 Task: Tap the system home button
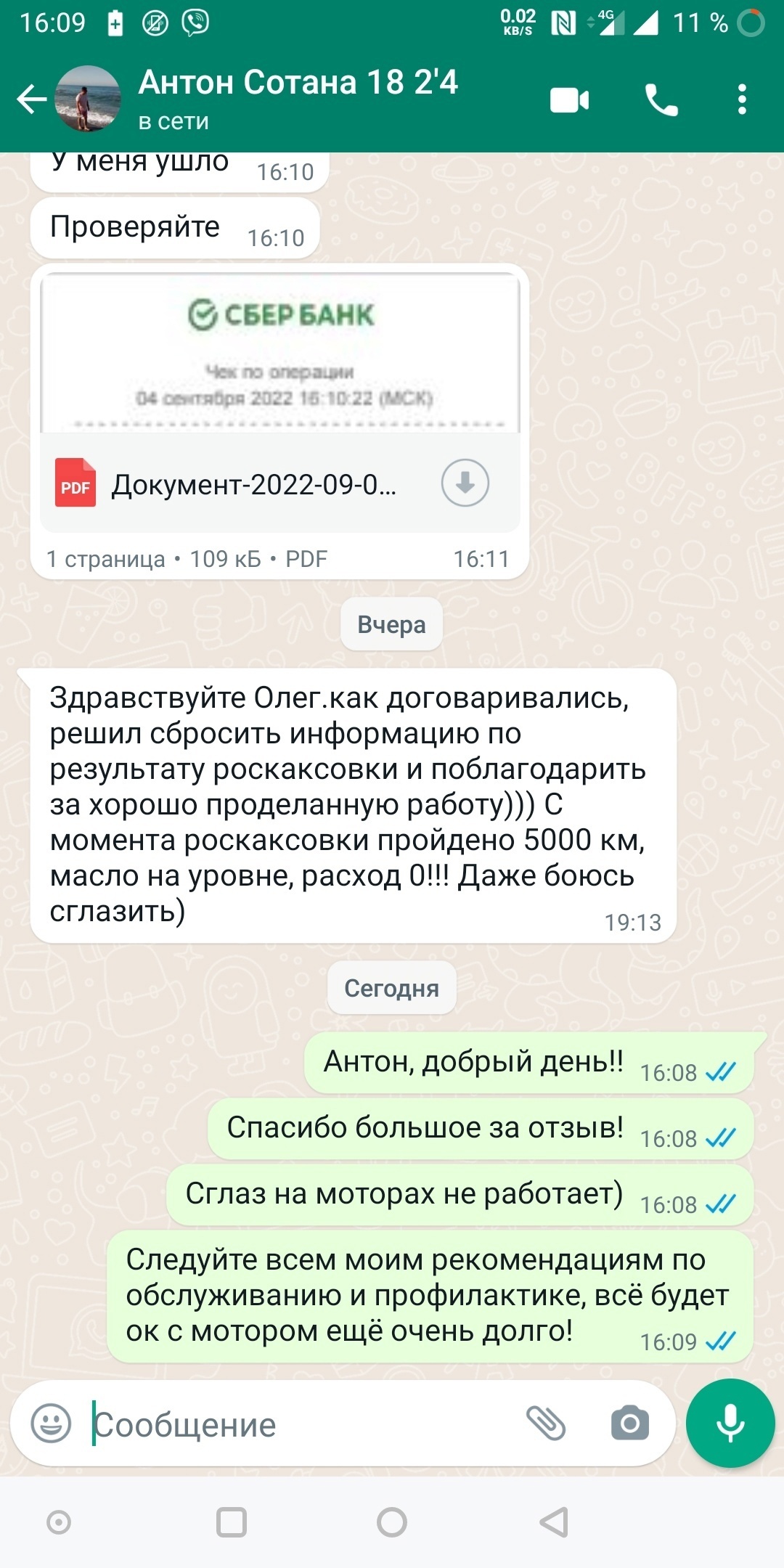click(x=392, y=1522)
